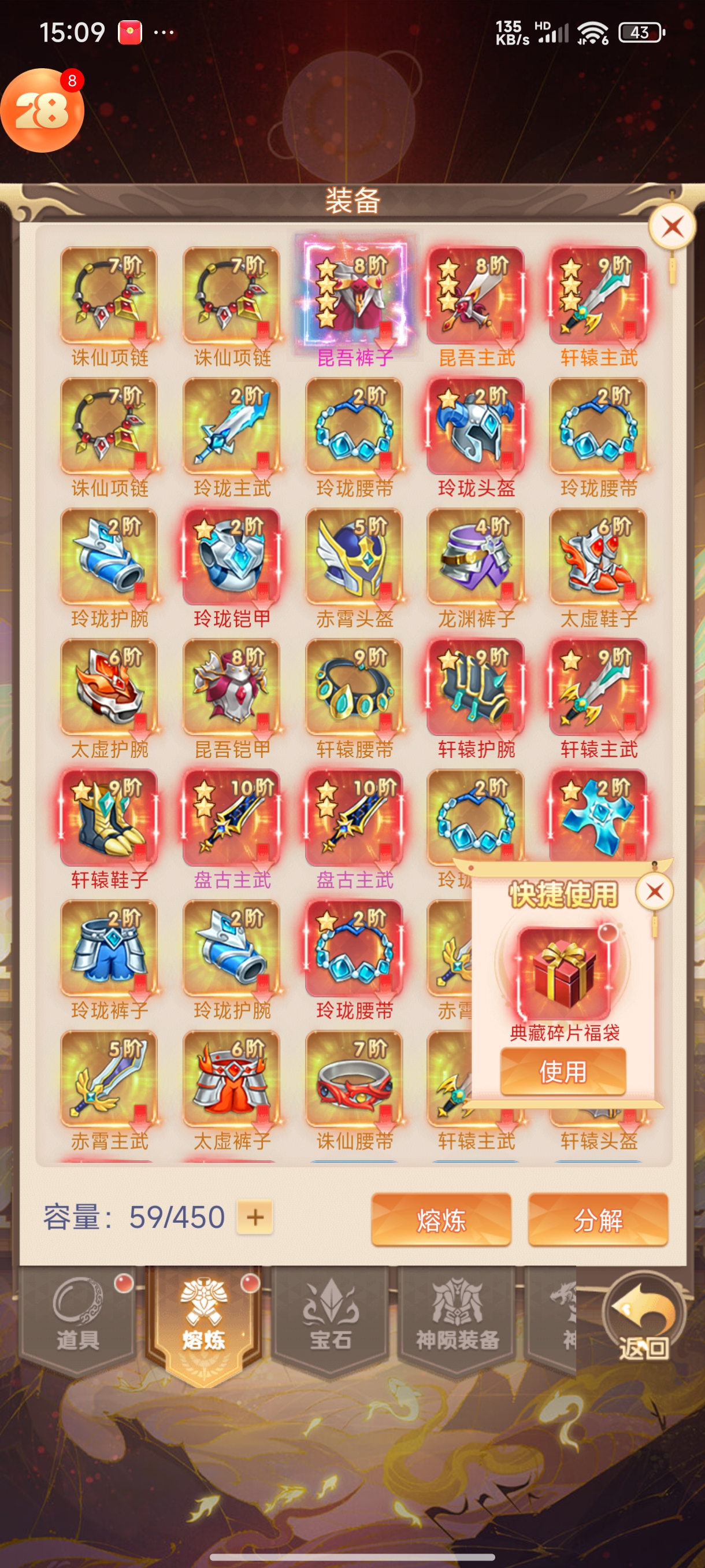Tap the 返回 back button
The width and height of the screenshot is (705, 1568).
(643, 1318)
